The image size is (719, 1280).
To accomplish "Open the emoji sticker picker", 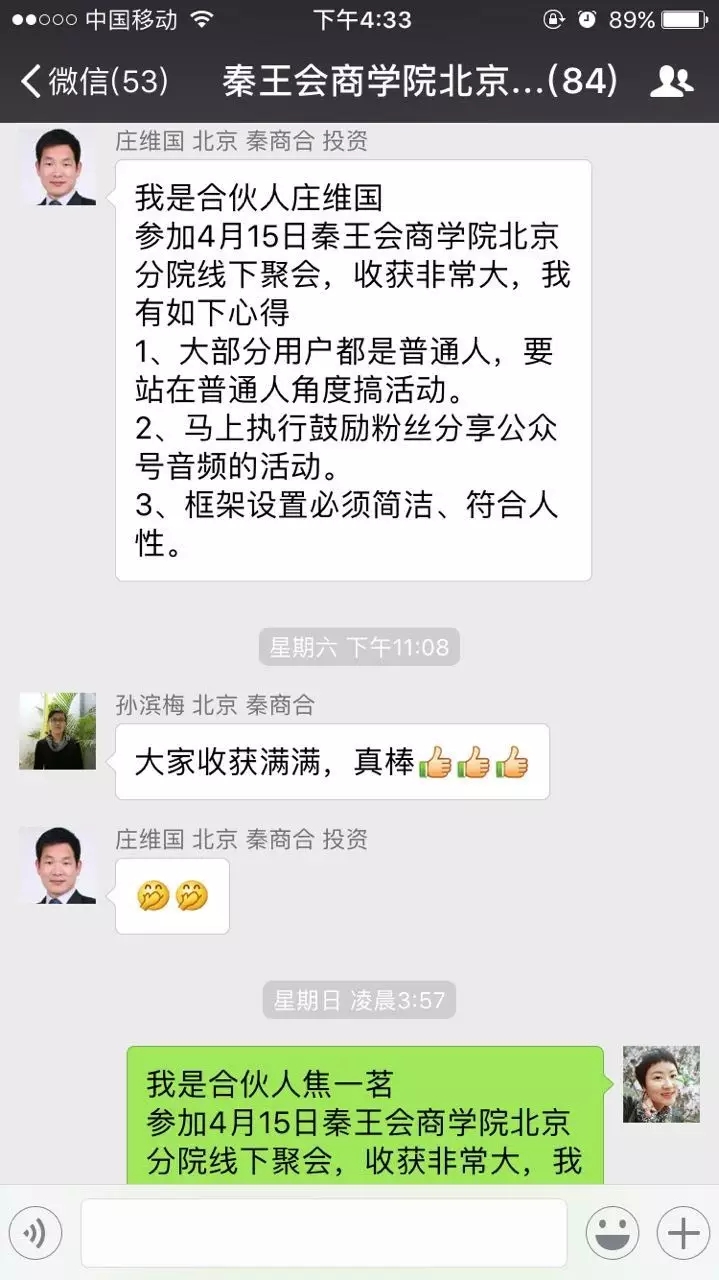I will point(612,1233).
